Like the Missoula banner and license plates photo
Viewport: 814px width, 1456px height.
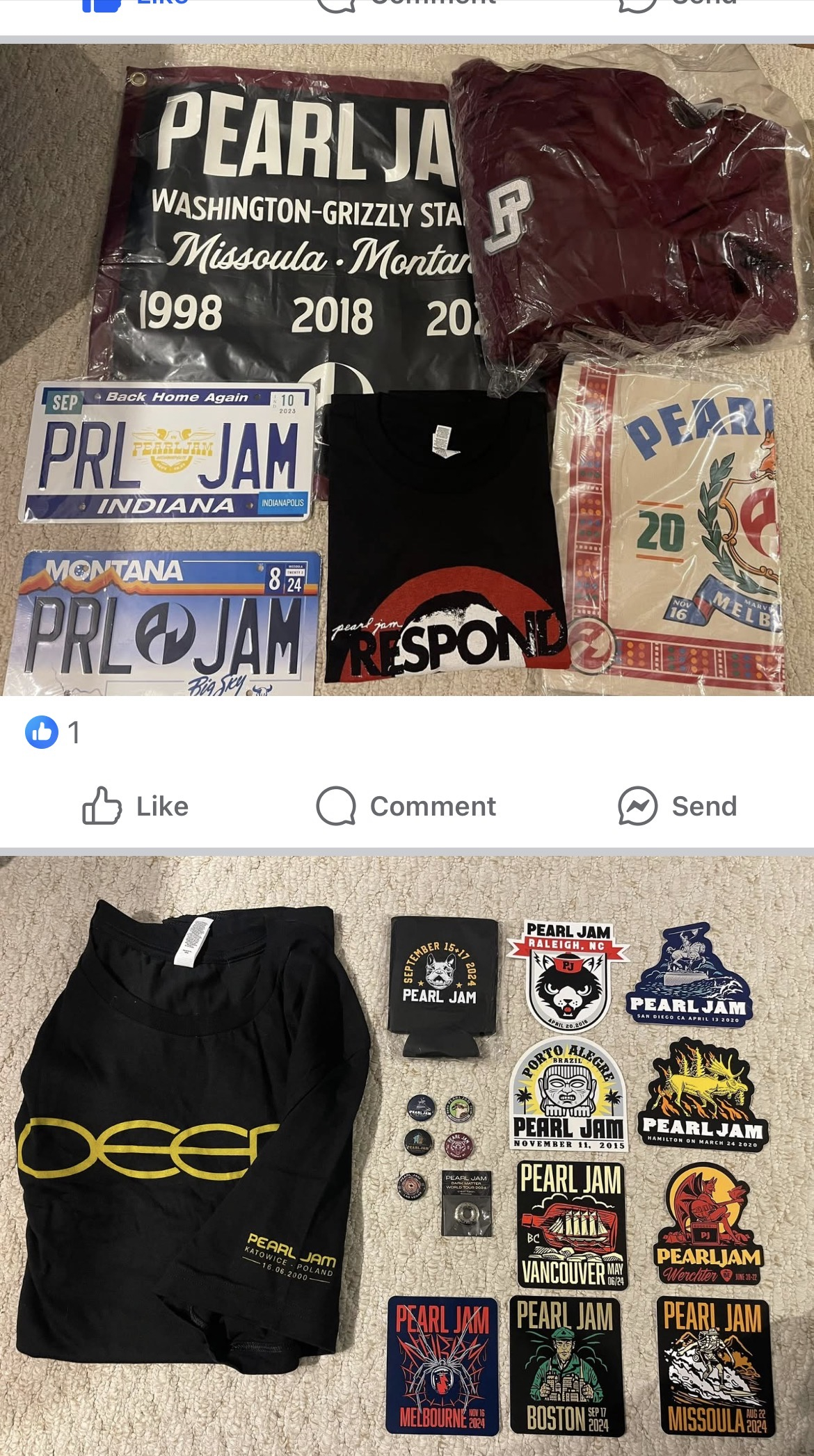(136, 807)
